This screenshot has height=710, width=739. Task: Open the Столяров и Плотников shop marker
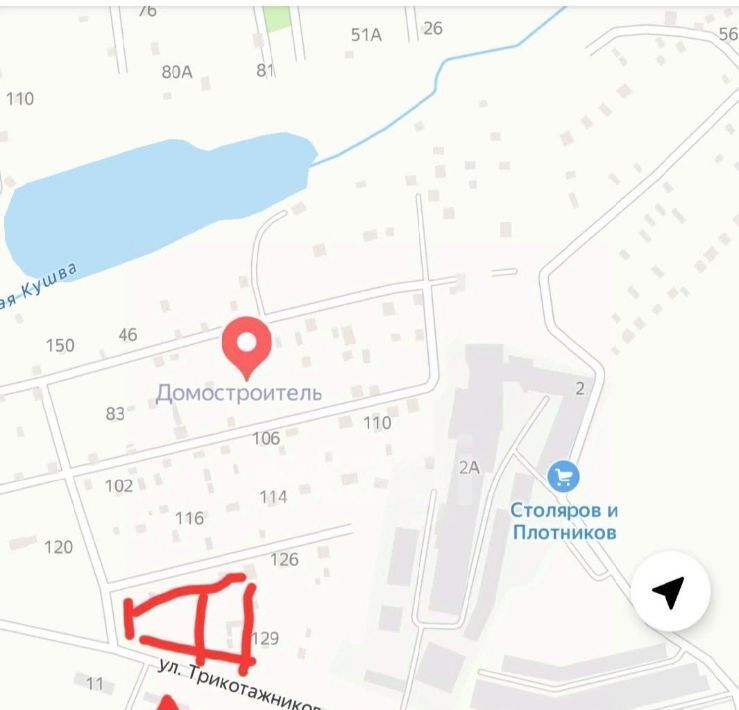(x=564, y=475)
